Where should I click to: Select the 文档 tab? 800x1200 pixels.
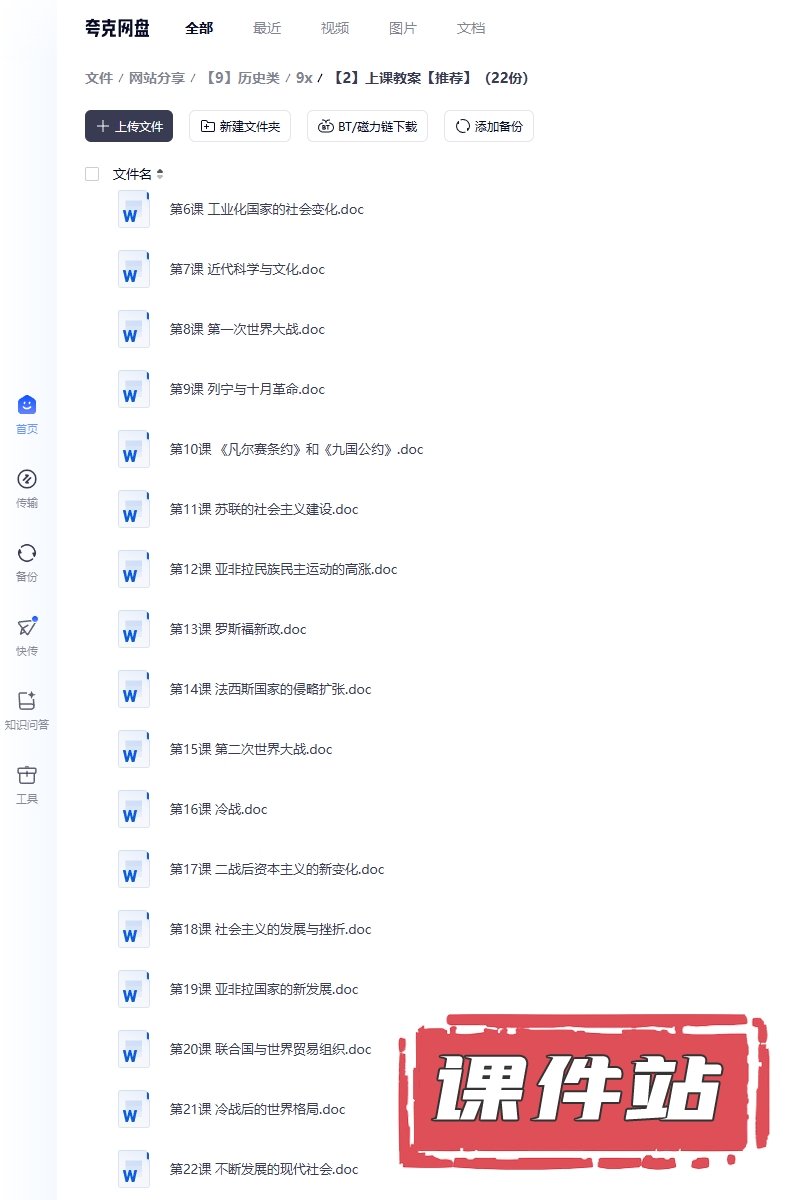click(x=471, y=28)
